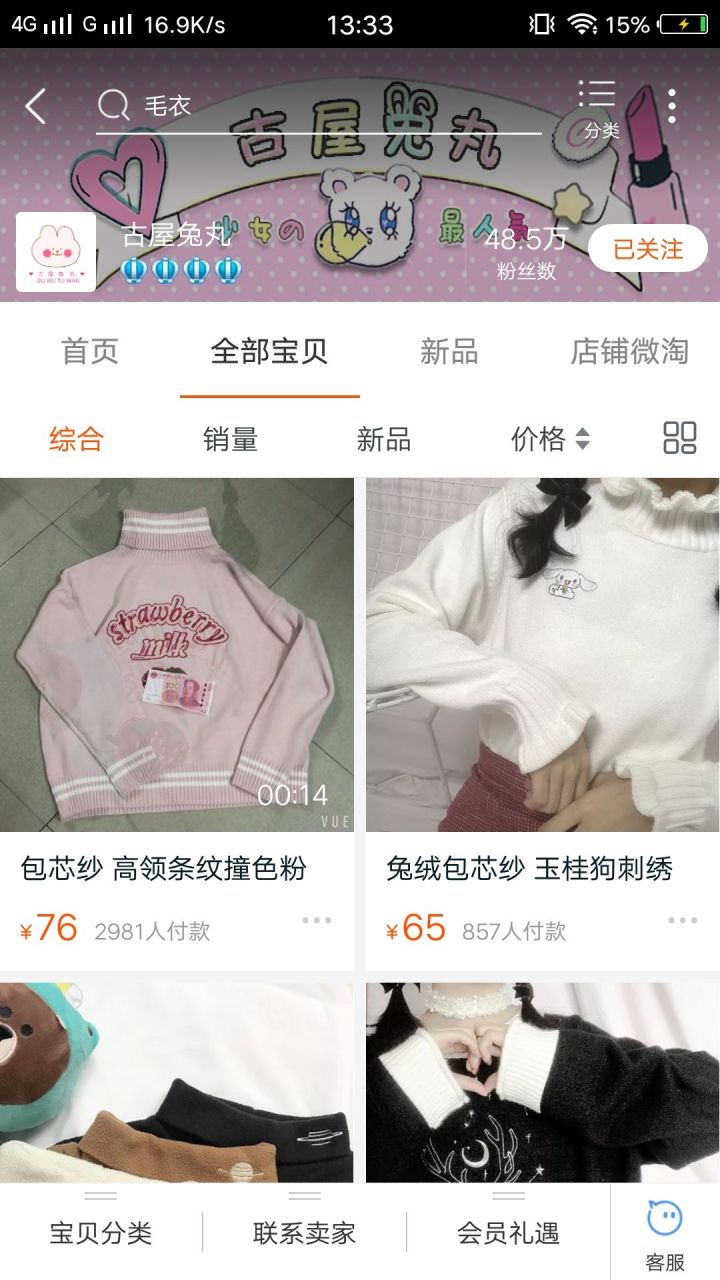Open the 店铺微淘 tab
Viewport: 720px width, 1280px height.
click(x=629, y=351)
